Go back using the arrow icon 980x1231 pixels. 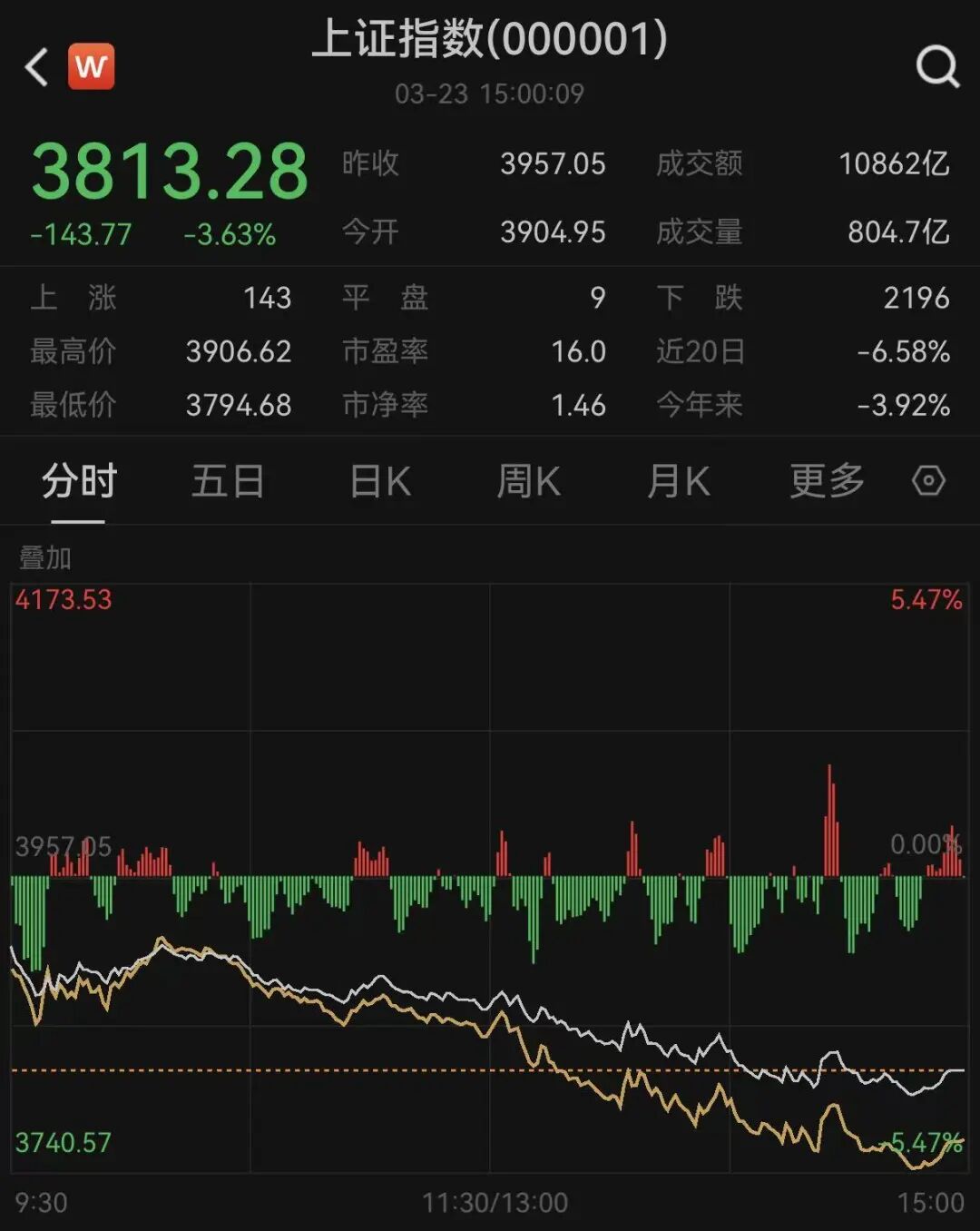[x=37, y=67]
